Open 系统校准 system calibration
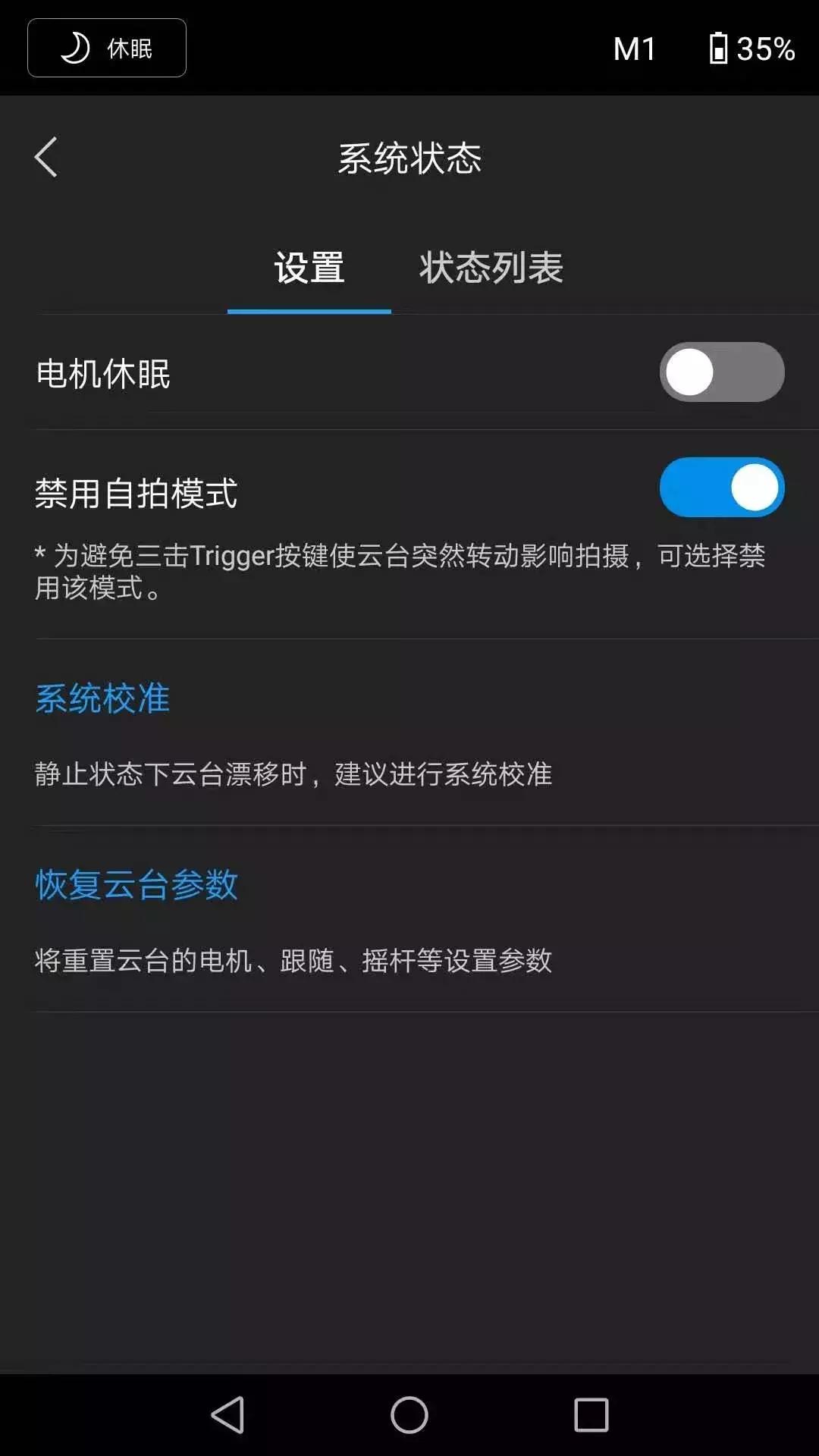Image resolution: width=819 pixels, height=1456 pixels. pyautogui.click(x=102, y=698)
